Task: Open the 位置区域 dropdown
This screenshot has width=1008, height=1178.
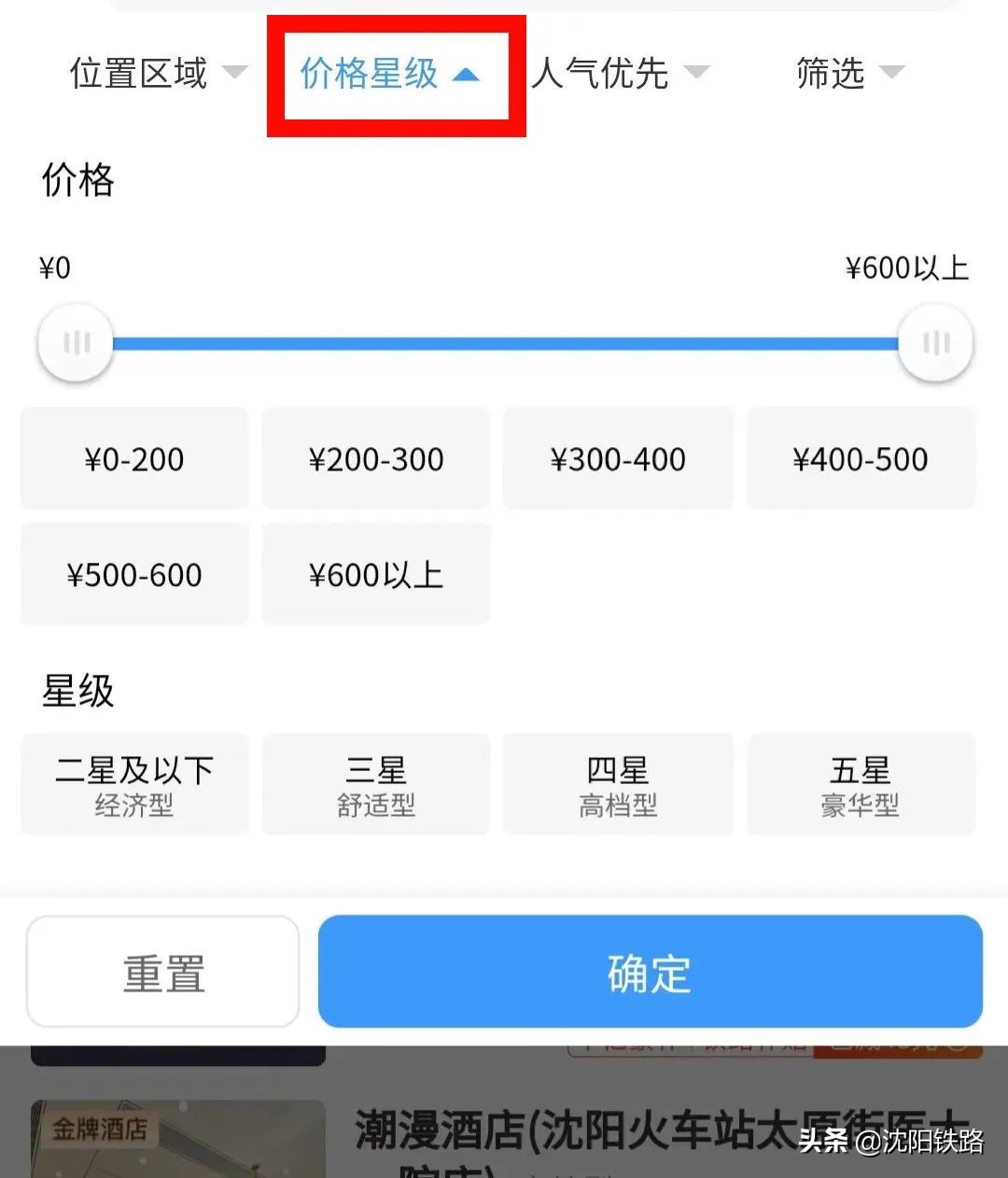Action: pos(157,73)
